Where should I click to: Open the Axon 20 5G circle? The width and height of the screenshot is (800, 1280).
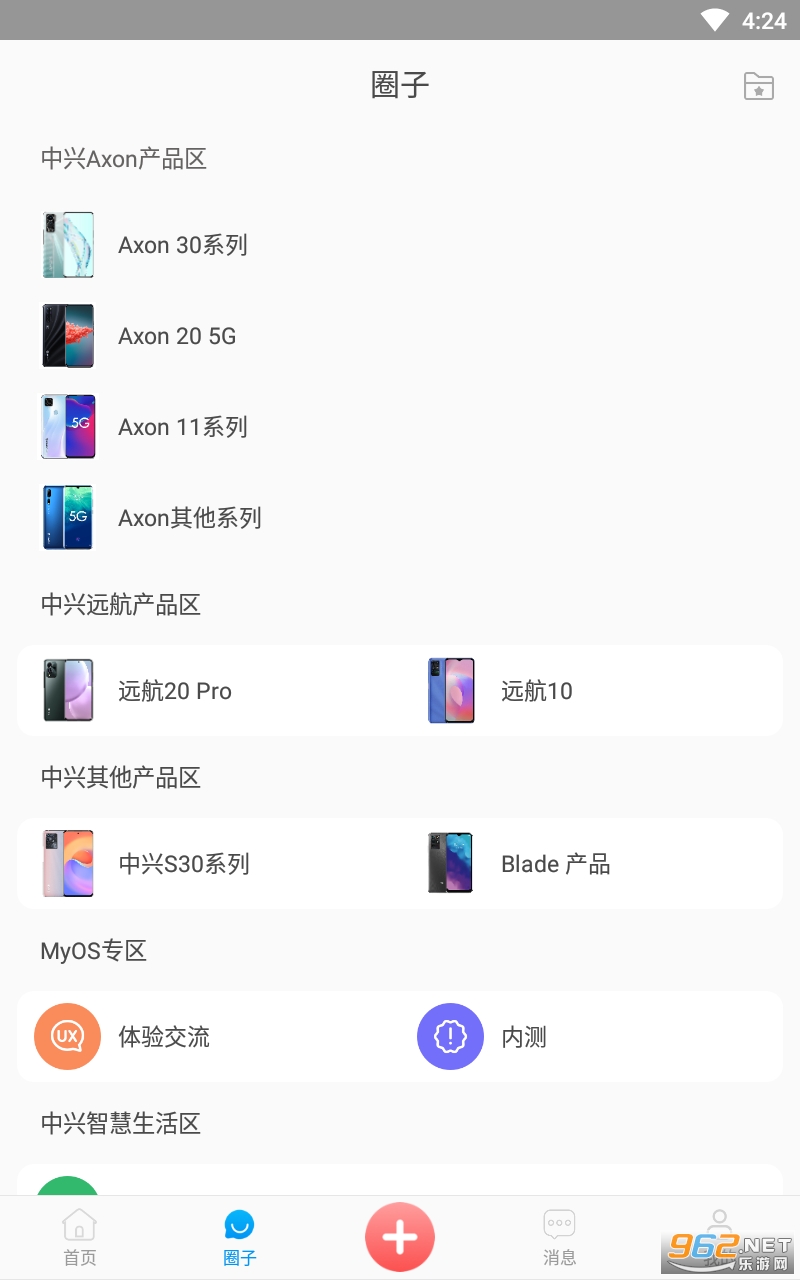[177, 336]
